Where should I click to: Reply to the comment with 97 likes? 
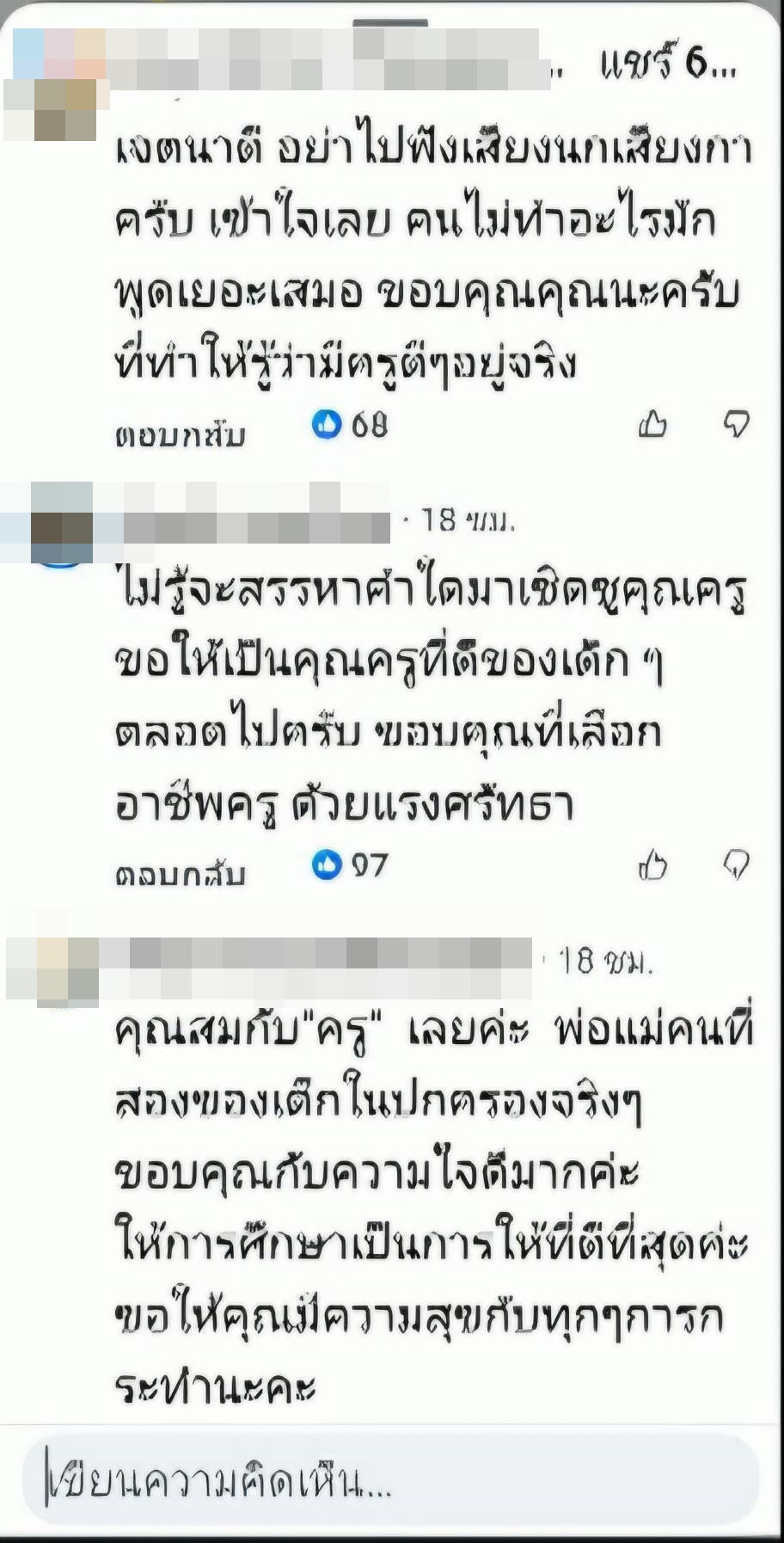click(180, 874)
